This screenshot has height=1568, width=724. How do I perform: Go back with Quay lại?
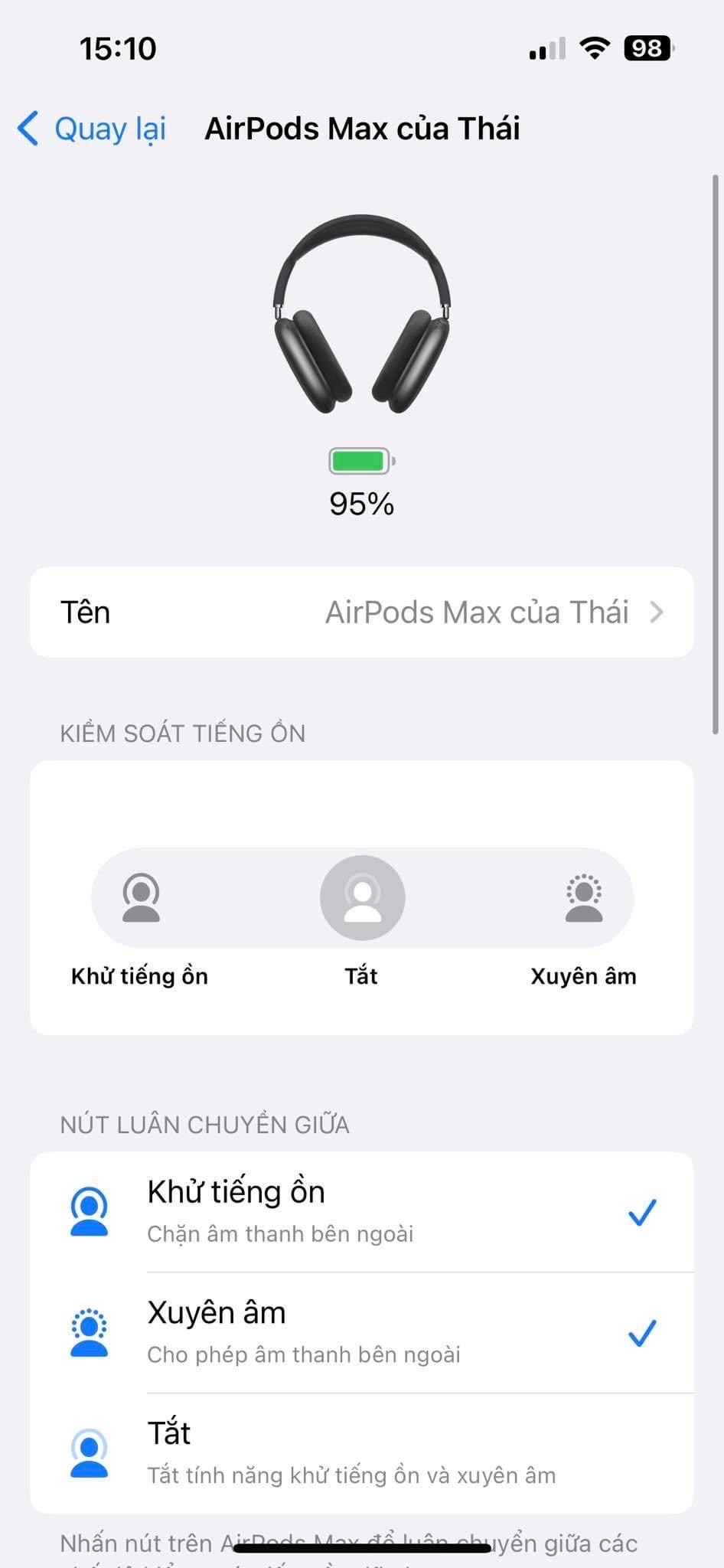coord(92,129)
